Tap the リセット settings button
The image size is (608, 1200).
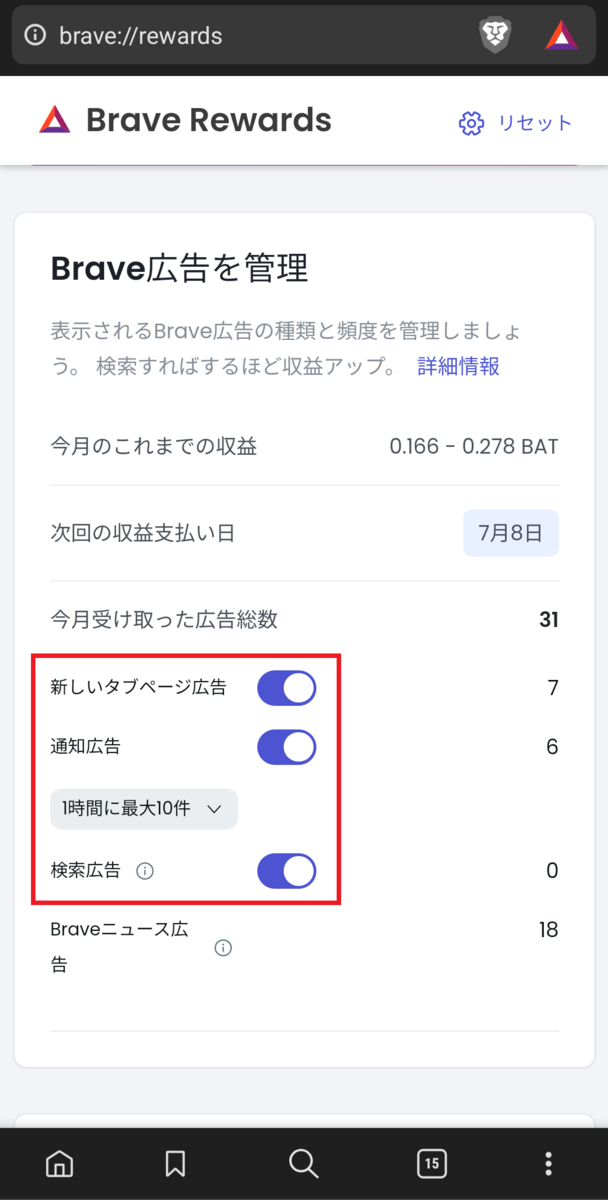tap(515, 123)
